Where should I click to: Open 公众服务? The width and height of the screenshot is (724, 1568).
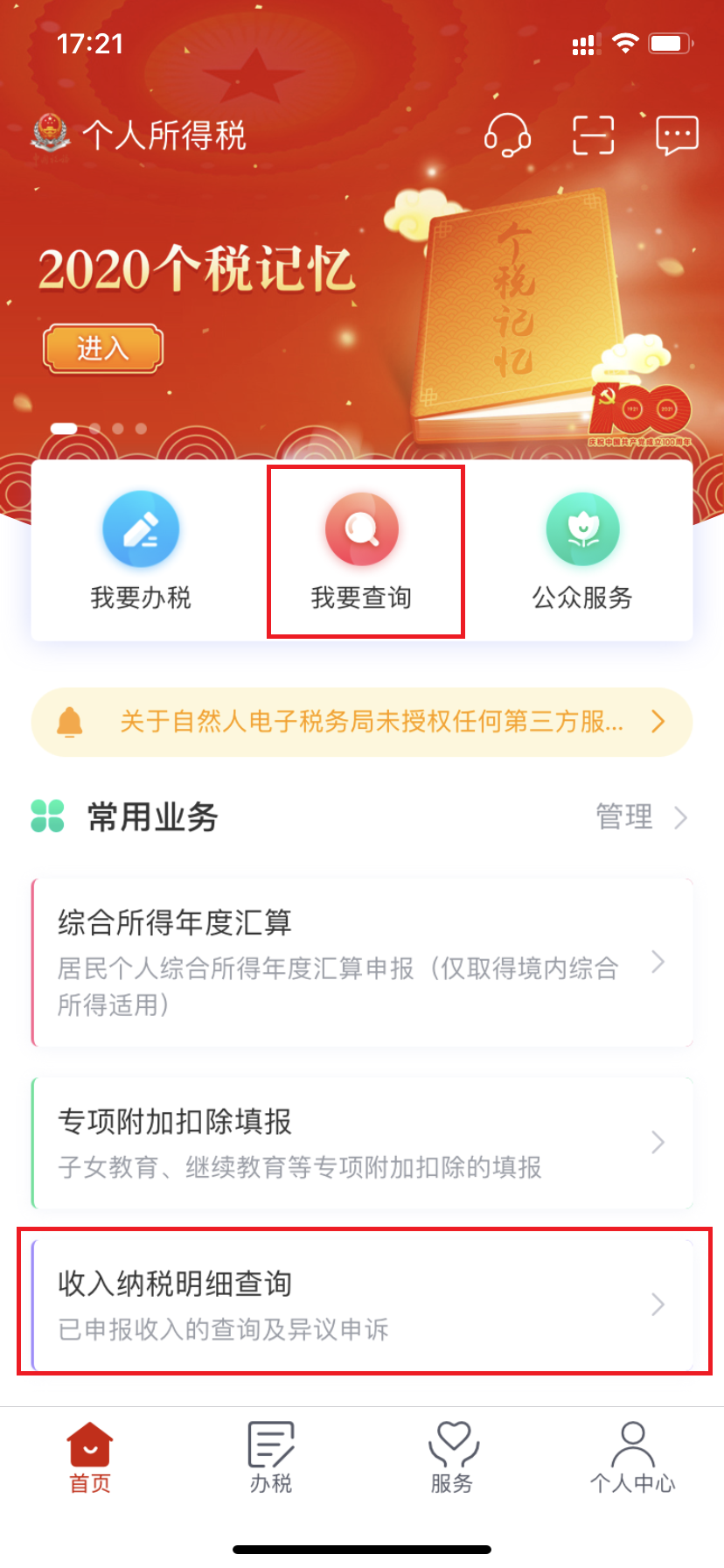(x=582, y=551)
